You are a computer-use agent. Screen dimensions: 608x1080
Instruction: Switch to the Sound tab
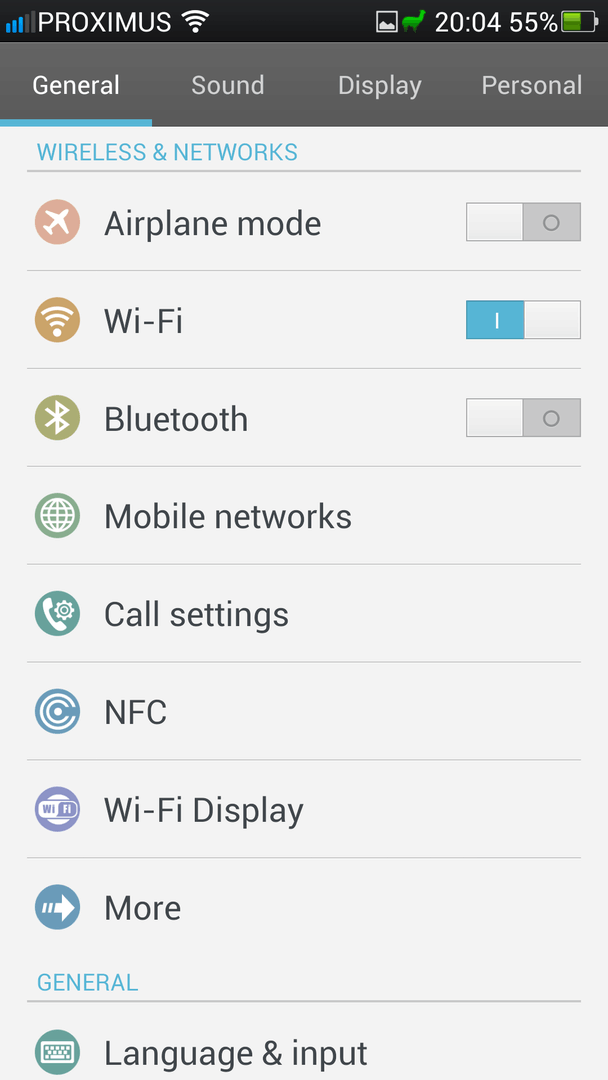tap(228, 86)
